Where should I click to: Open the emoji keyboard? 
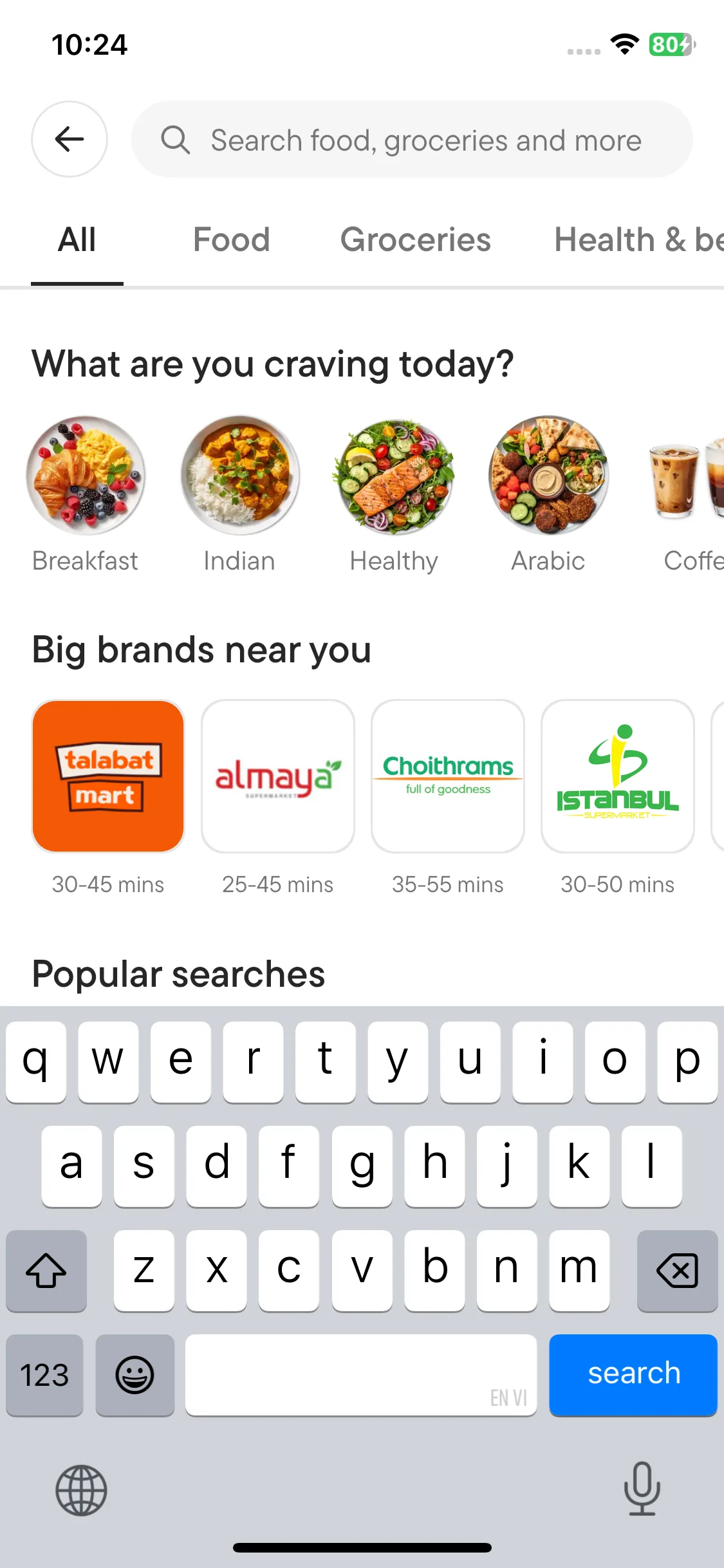coord(135,1375)
